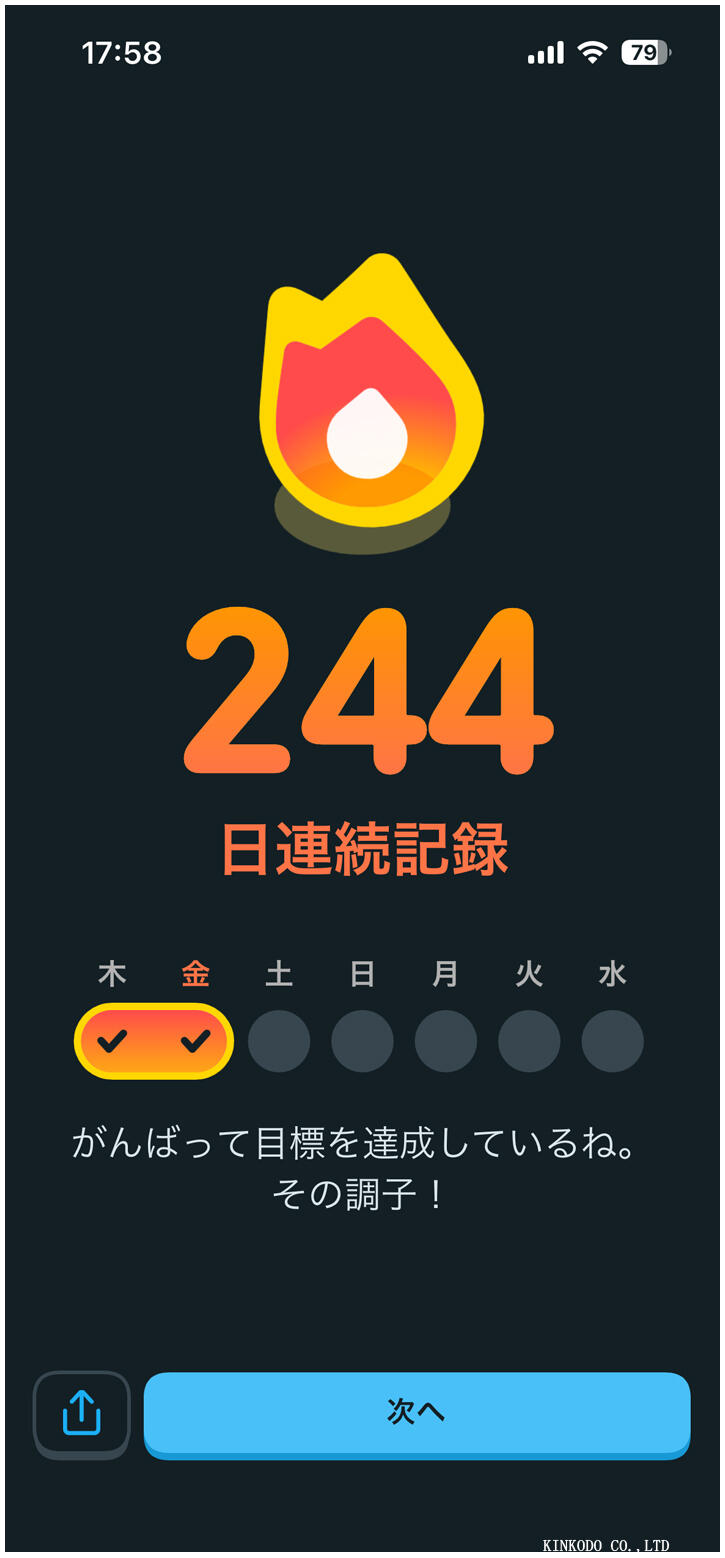
Task: Tap the battery indicator showing 79
Action: 646,54
